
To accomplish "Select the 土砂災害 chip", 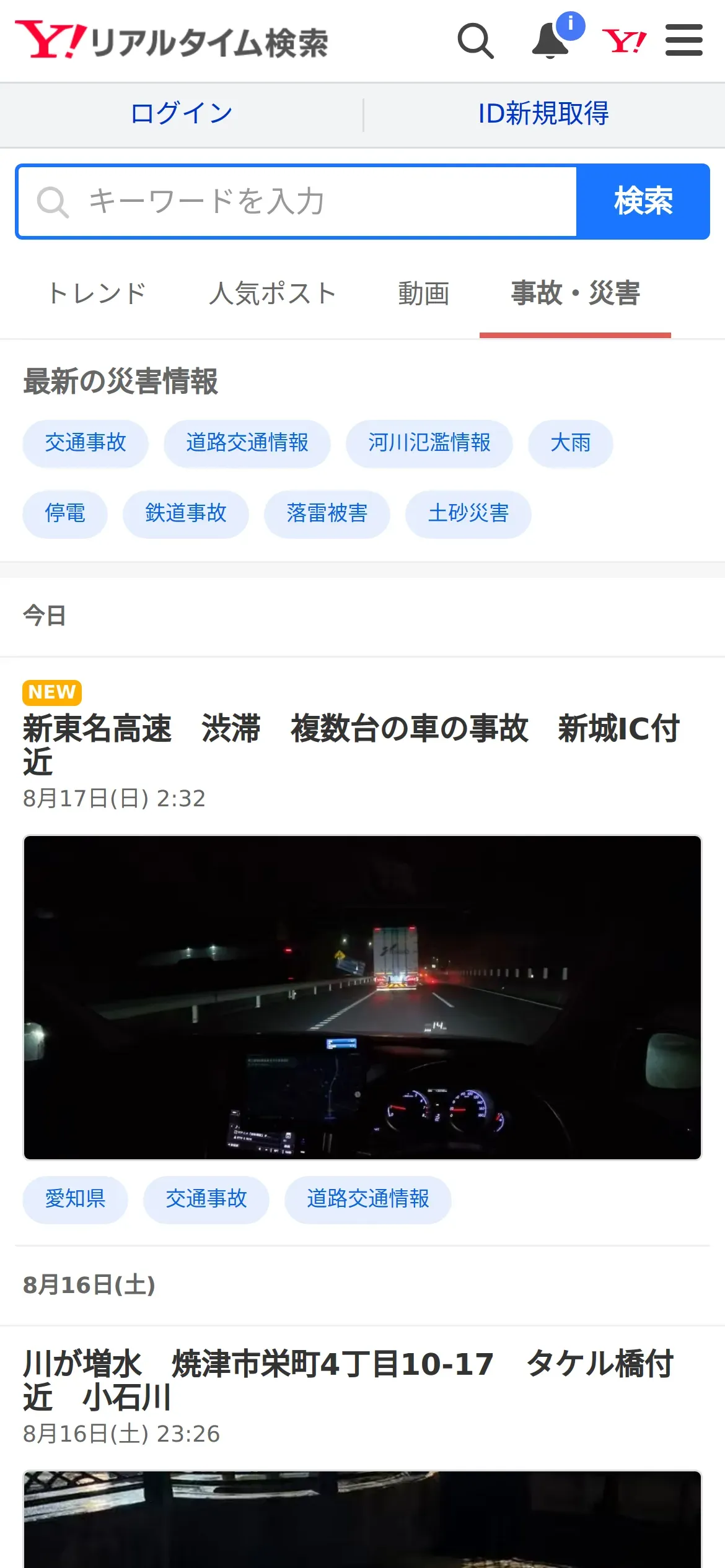I will click(x=468, y=514).
